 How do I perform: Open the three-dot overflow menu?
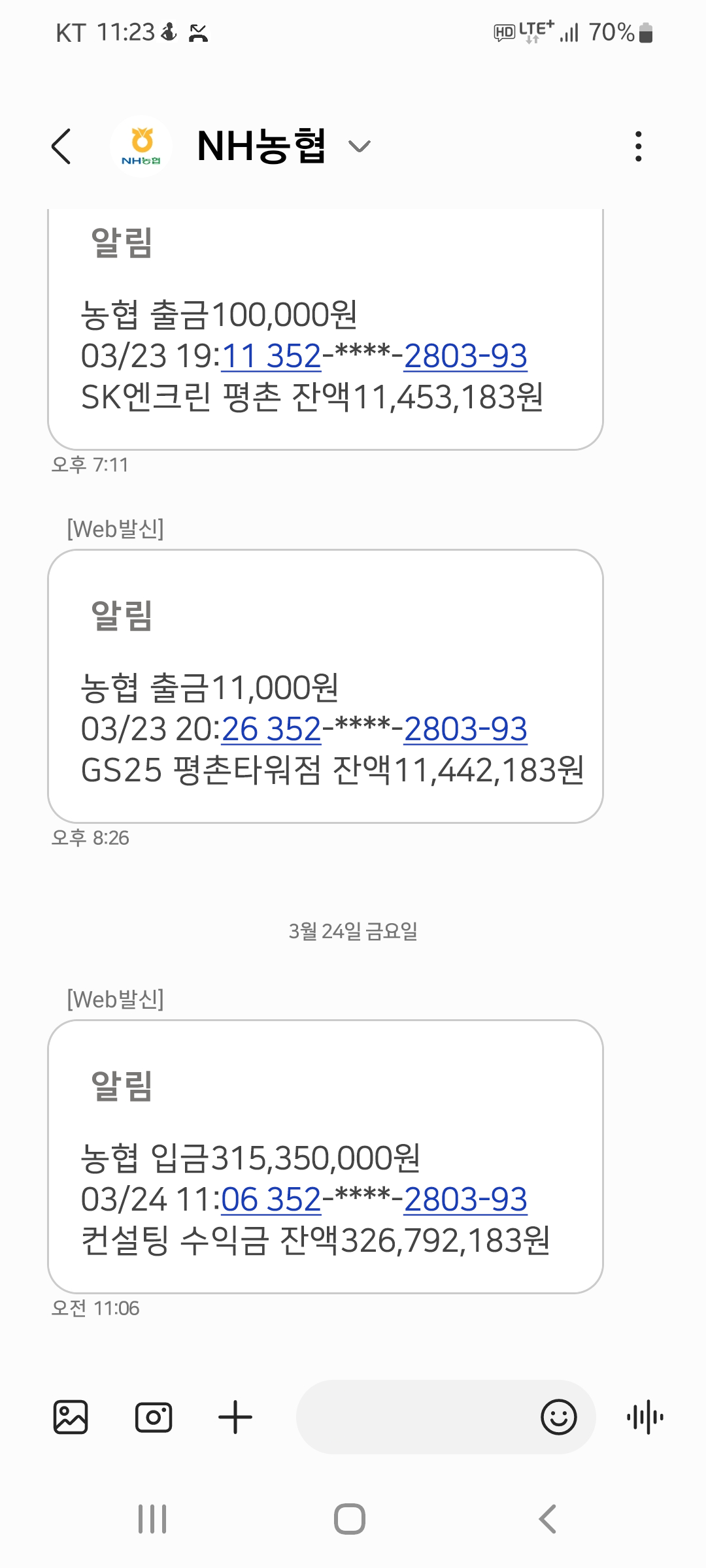click(639, 146)
